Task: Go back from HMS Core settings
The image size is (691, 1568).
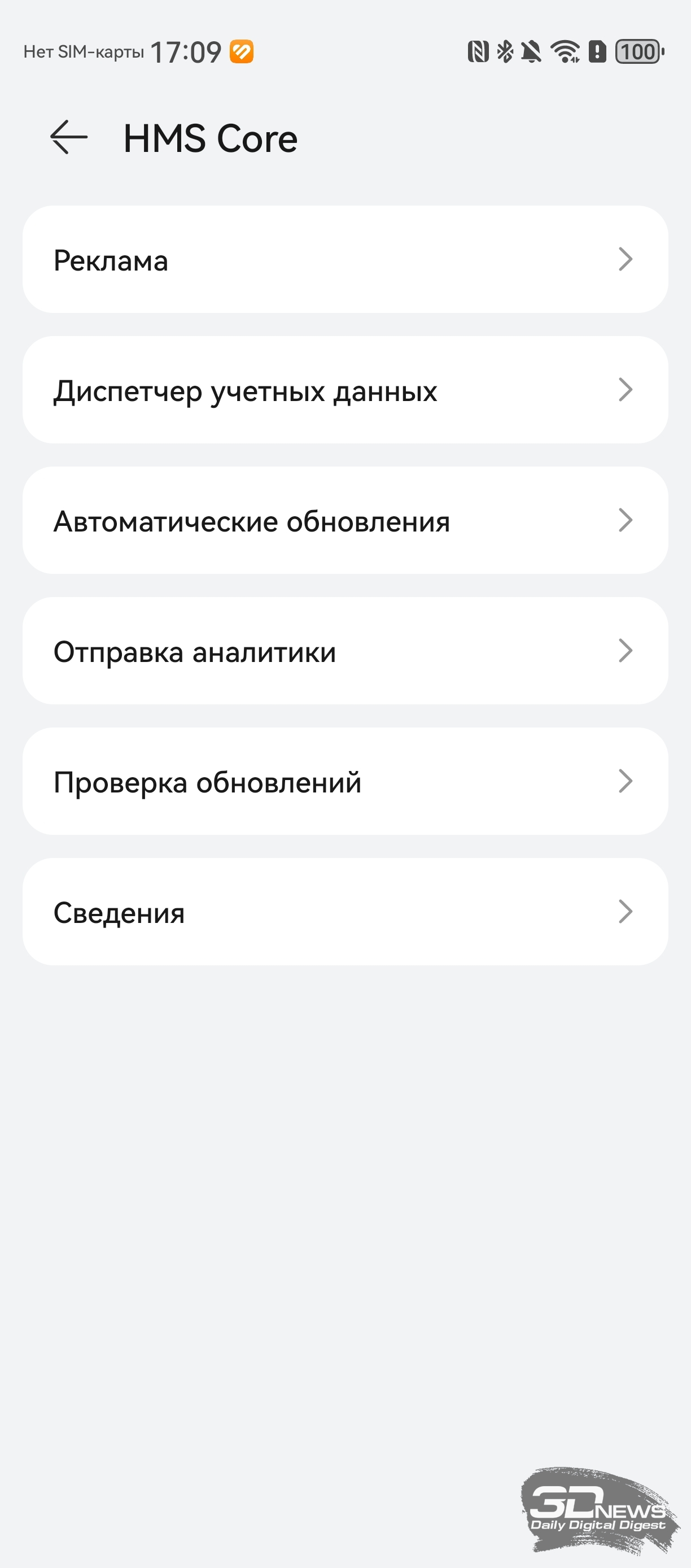Action: click(69, 138)
